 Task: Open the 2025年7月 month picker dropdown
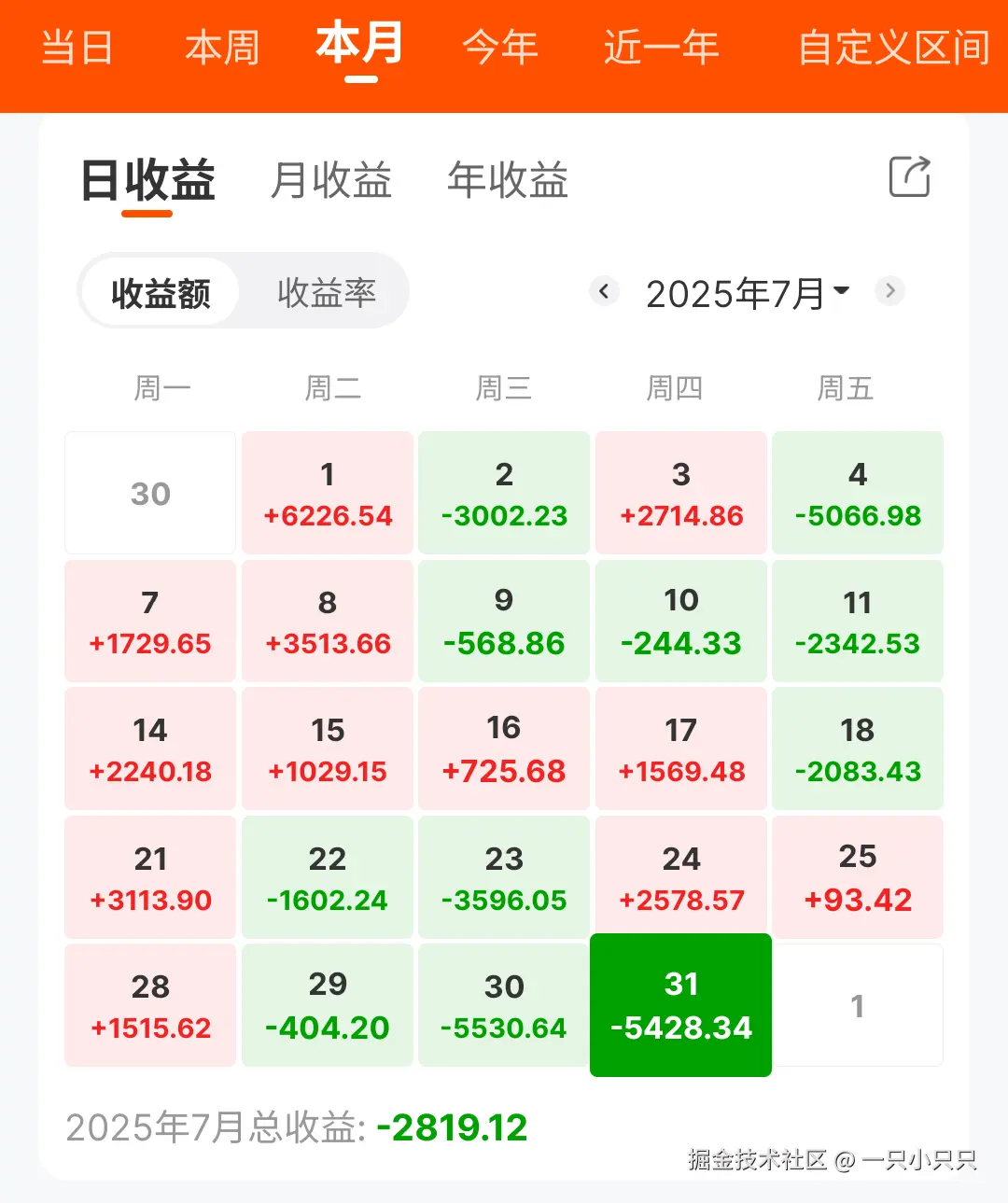pyautogui.click(x=742, y=291)
